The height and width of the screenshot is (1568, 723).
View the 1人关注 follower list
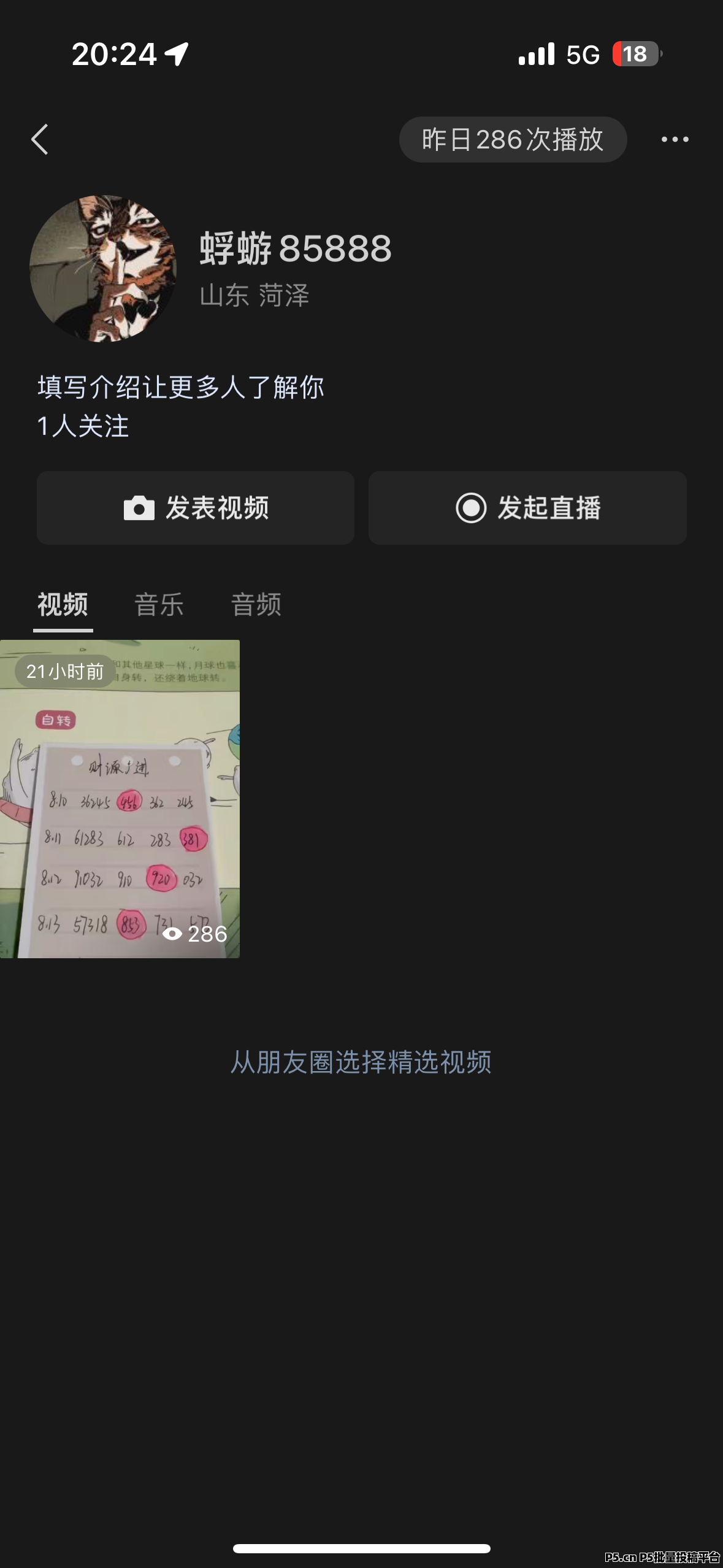tap(83, 426)
